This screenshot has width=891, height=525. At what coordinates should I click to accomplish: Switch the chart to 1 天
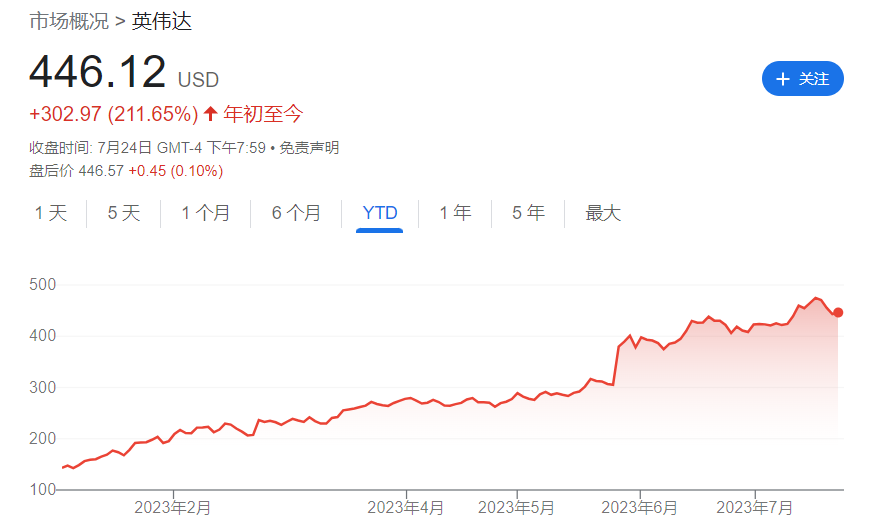tap(51, 213)
